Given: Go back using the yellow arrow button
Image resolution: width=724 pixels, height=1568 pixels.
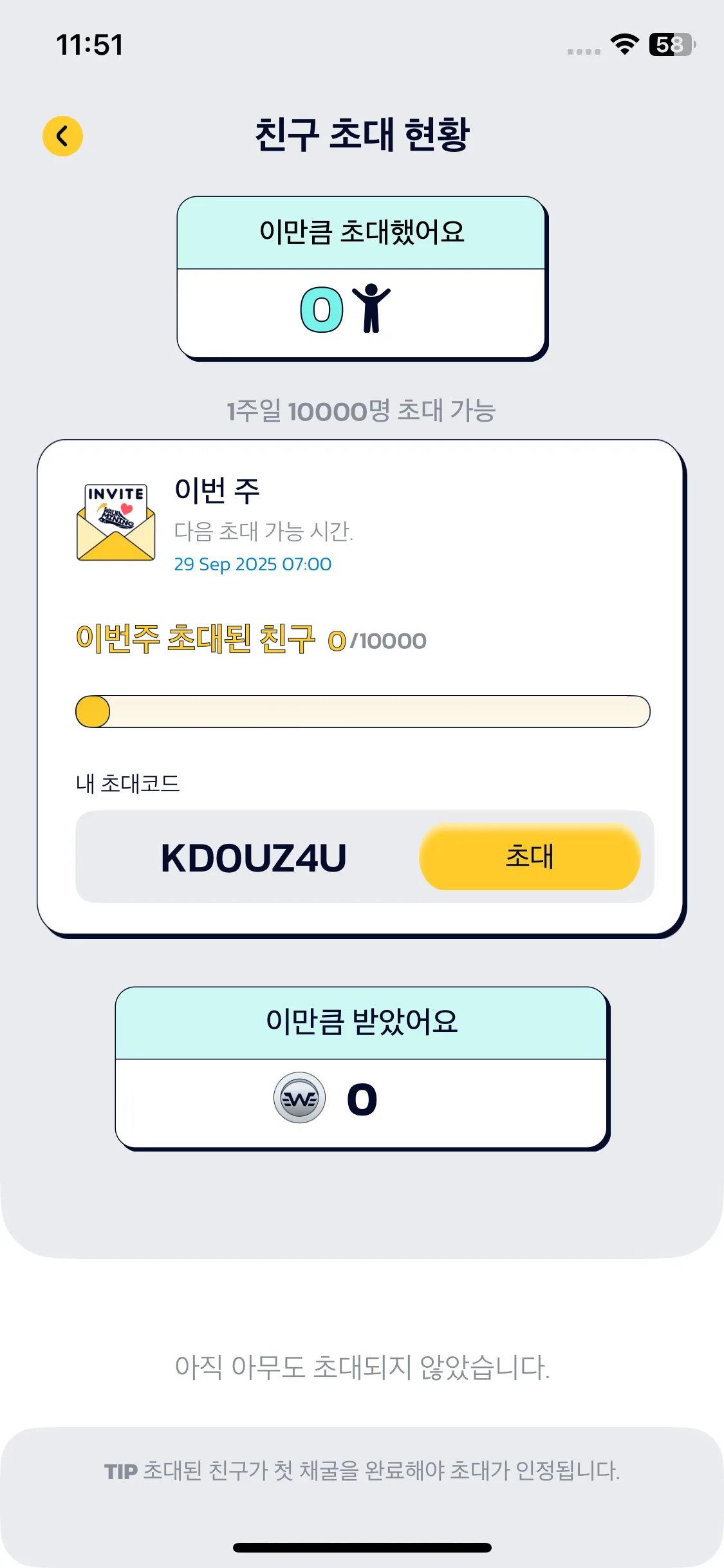Looking at the screenshot, I should [x=62, y=136].
